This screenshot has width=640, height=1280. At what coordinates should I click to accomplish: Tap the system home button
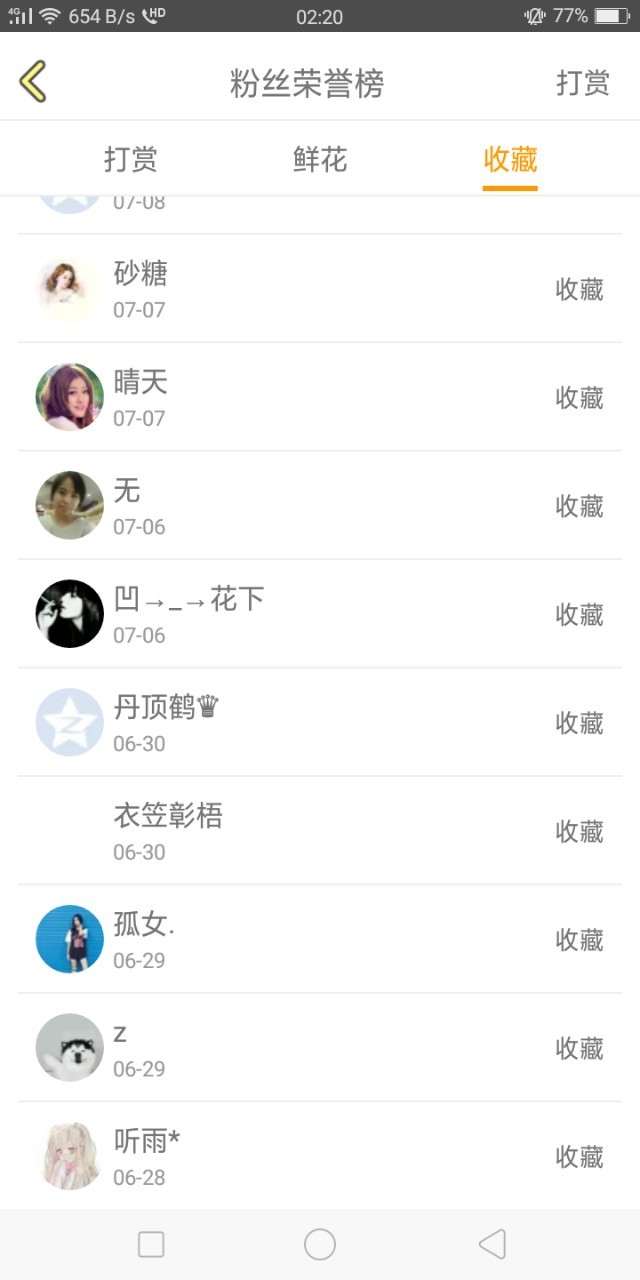[320, 1244]
